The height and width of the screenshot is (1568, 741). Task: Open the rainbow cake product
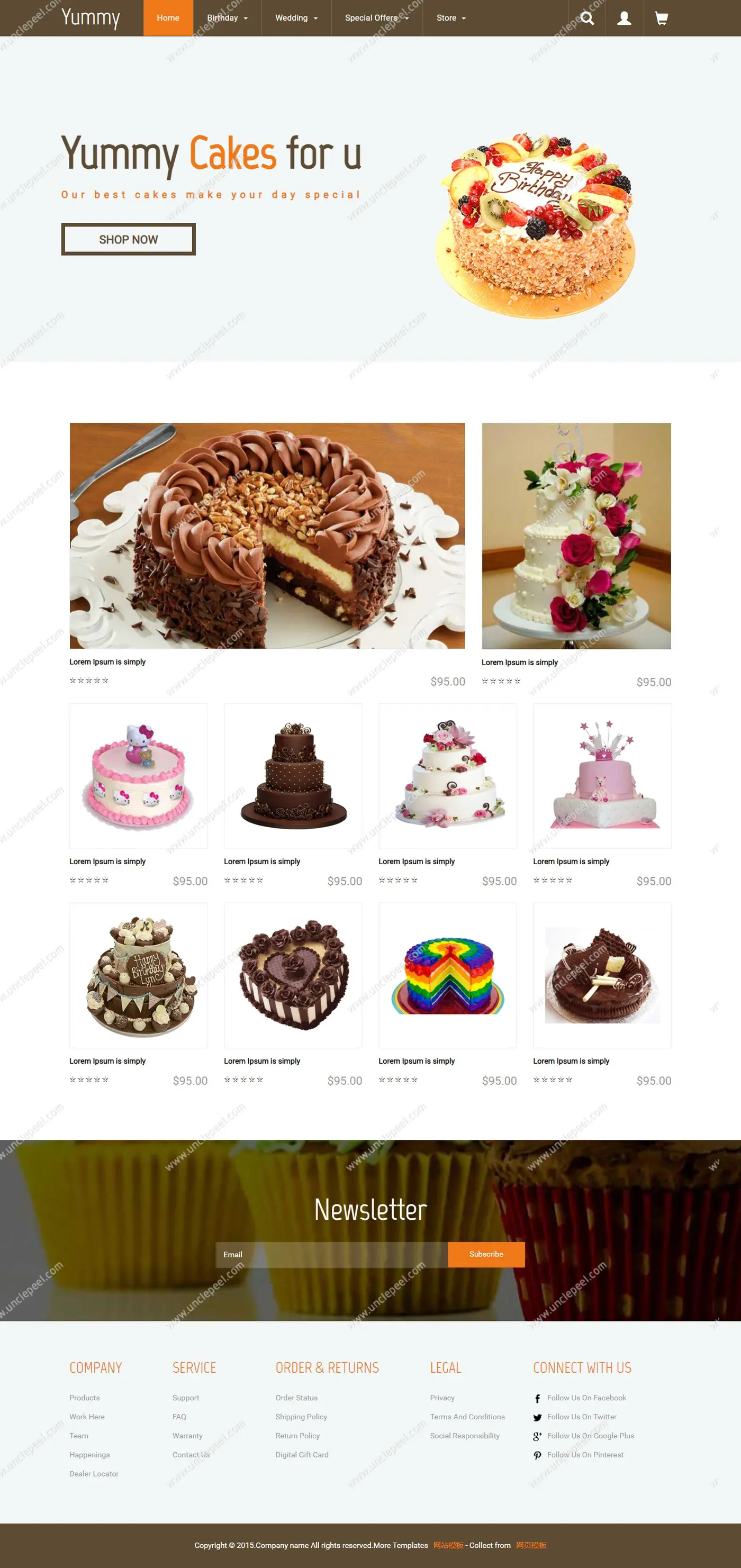click(448, 975)
